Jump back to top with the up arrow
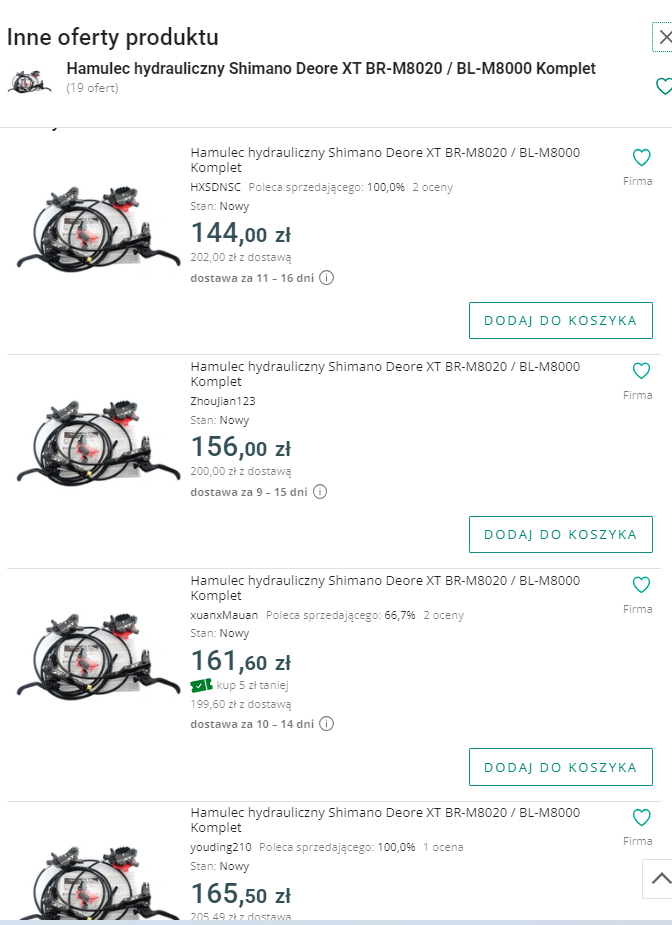672x925 pixels. [658, 878]
